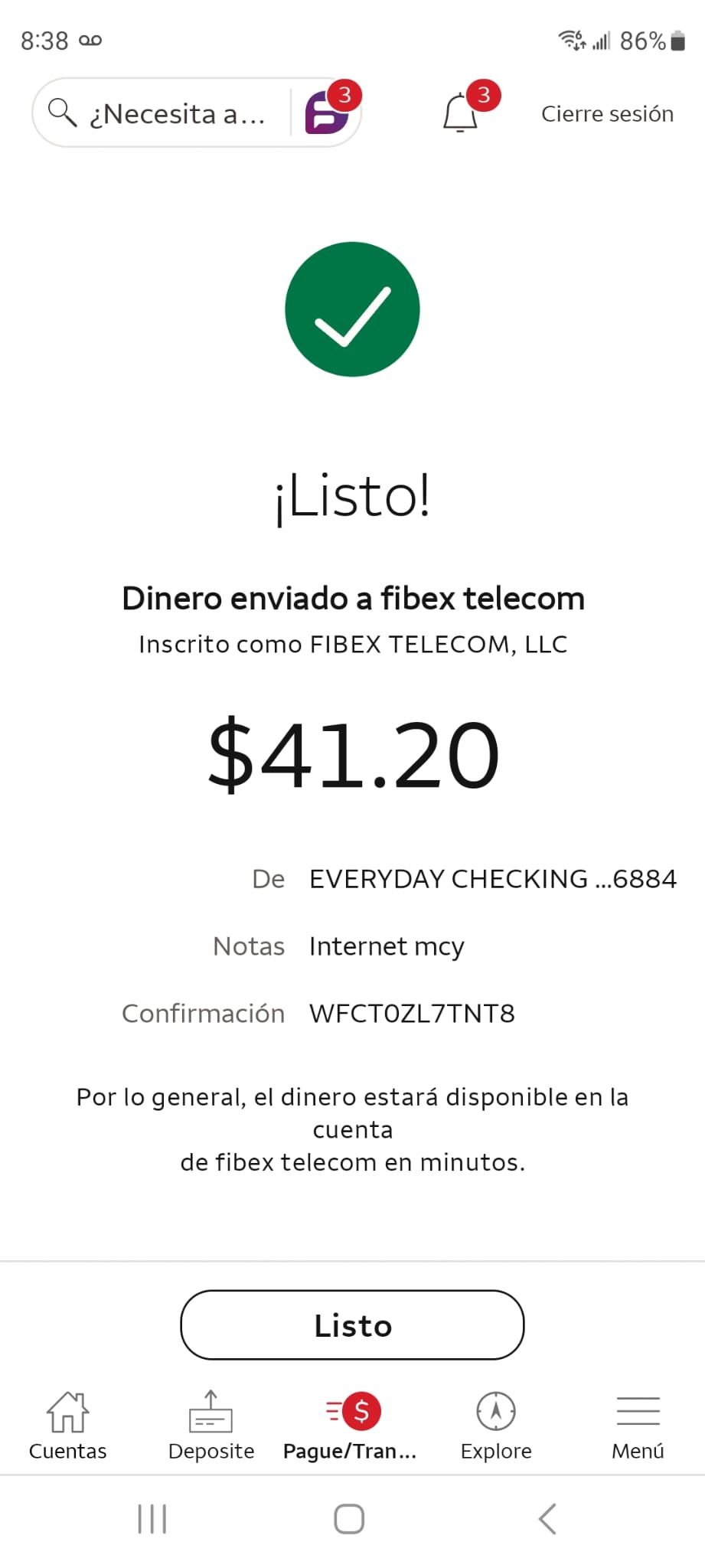This screenshot has width=705, height=1568.
Task: Open the Explore tab
Action: (495, 1425)
